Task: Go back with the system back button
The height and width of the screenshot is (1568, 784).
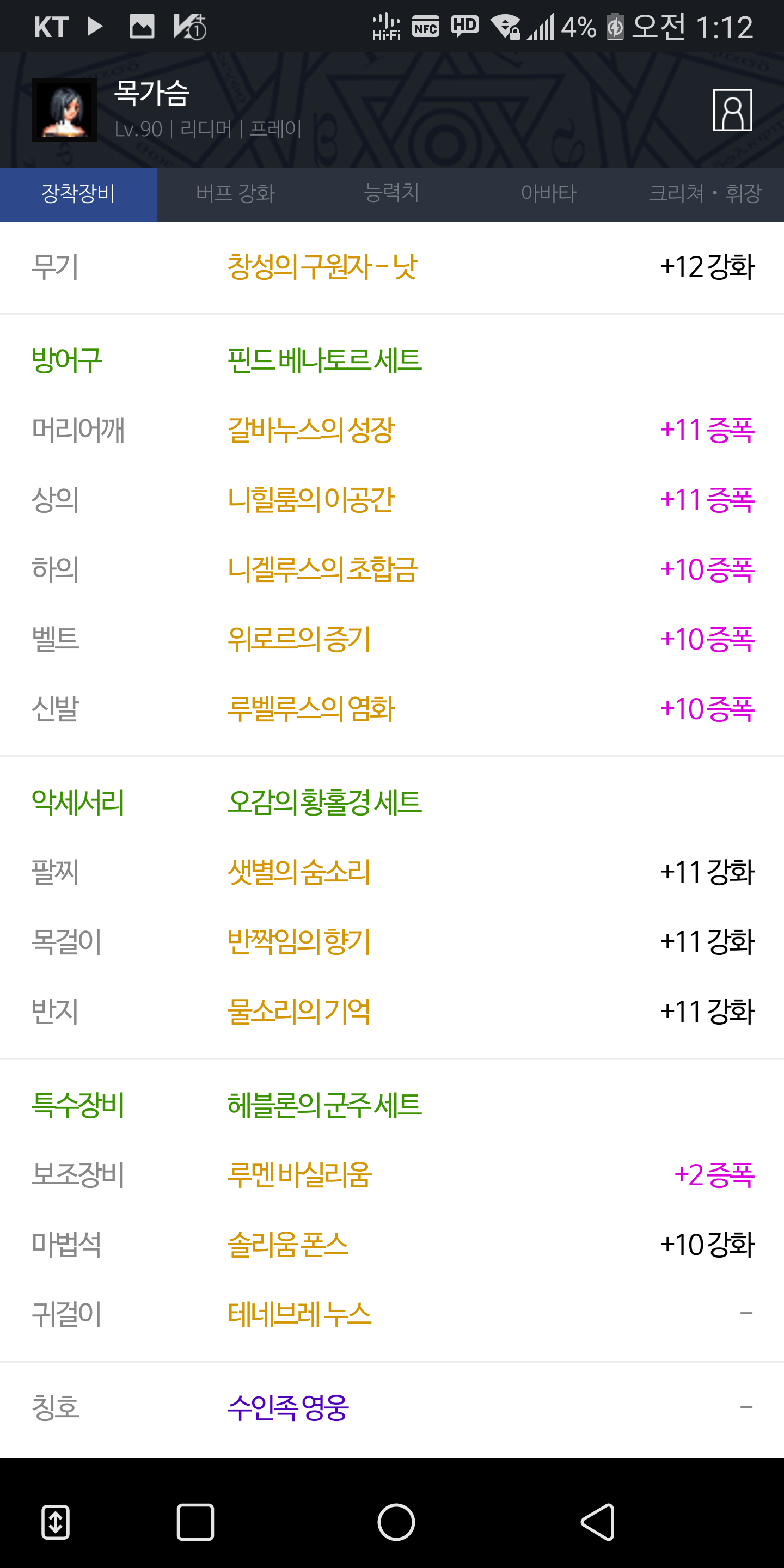Action: (x=597, y=1522)
